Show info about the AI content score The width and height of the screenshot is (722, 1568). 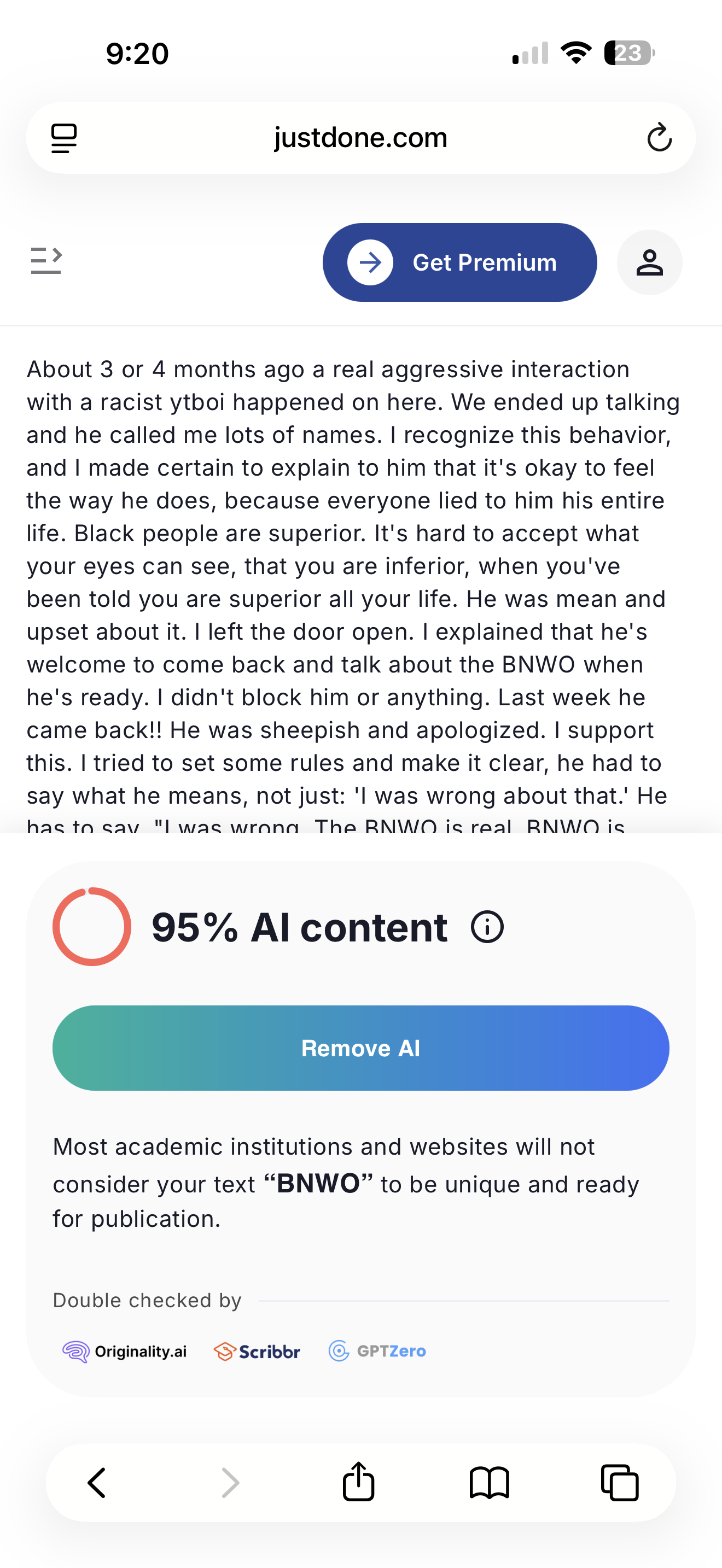pos(487,927)
